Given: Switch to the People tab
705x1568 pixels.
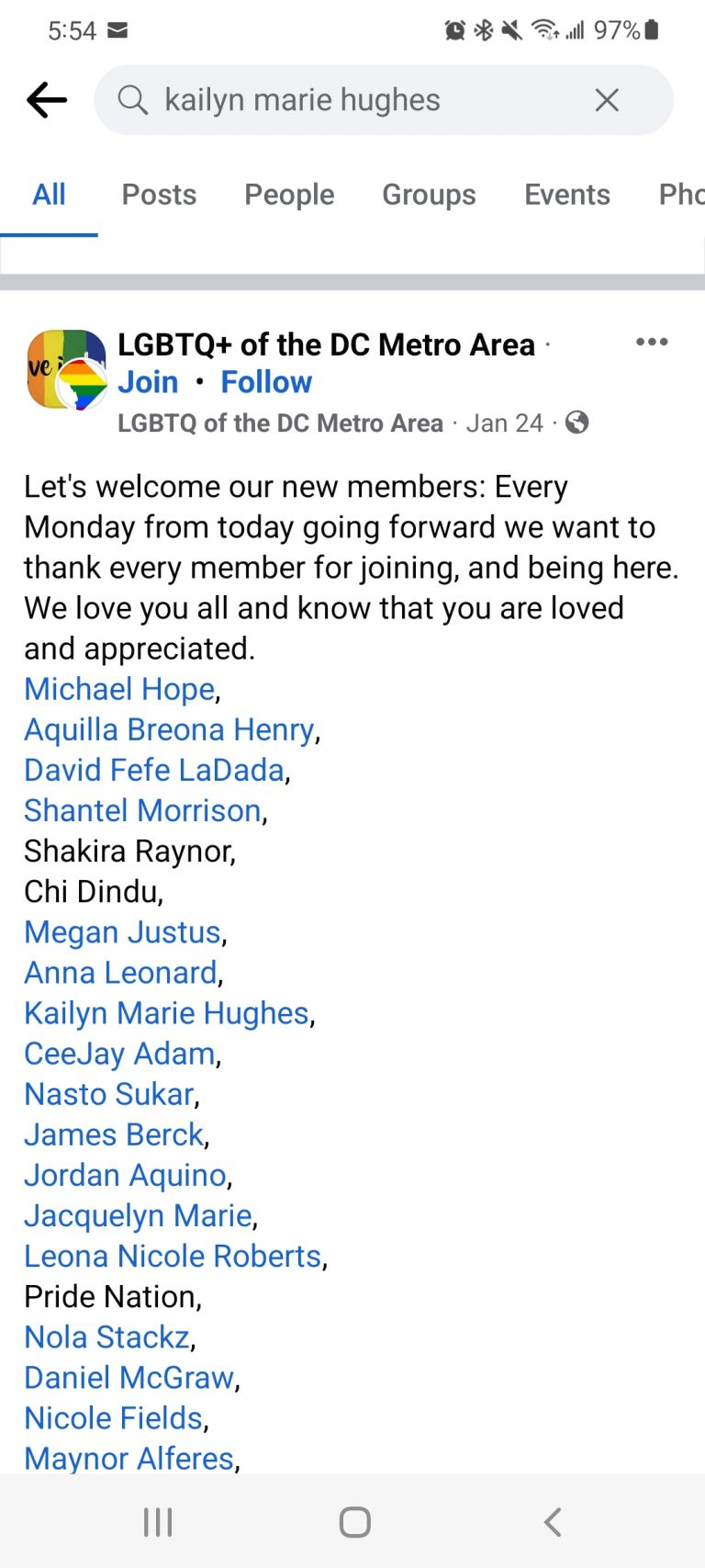Looking at the screenshot, I should 289,195.
